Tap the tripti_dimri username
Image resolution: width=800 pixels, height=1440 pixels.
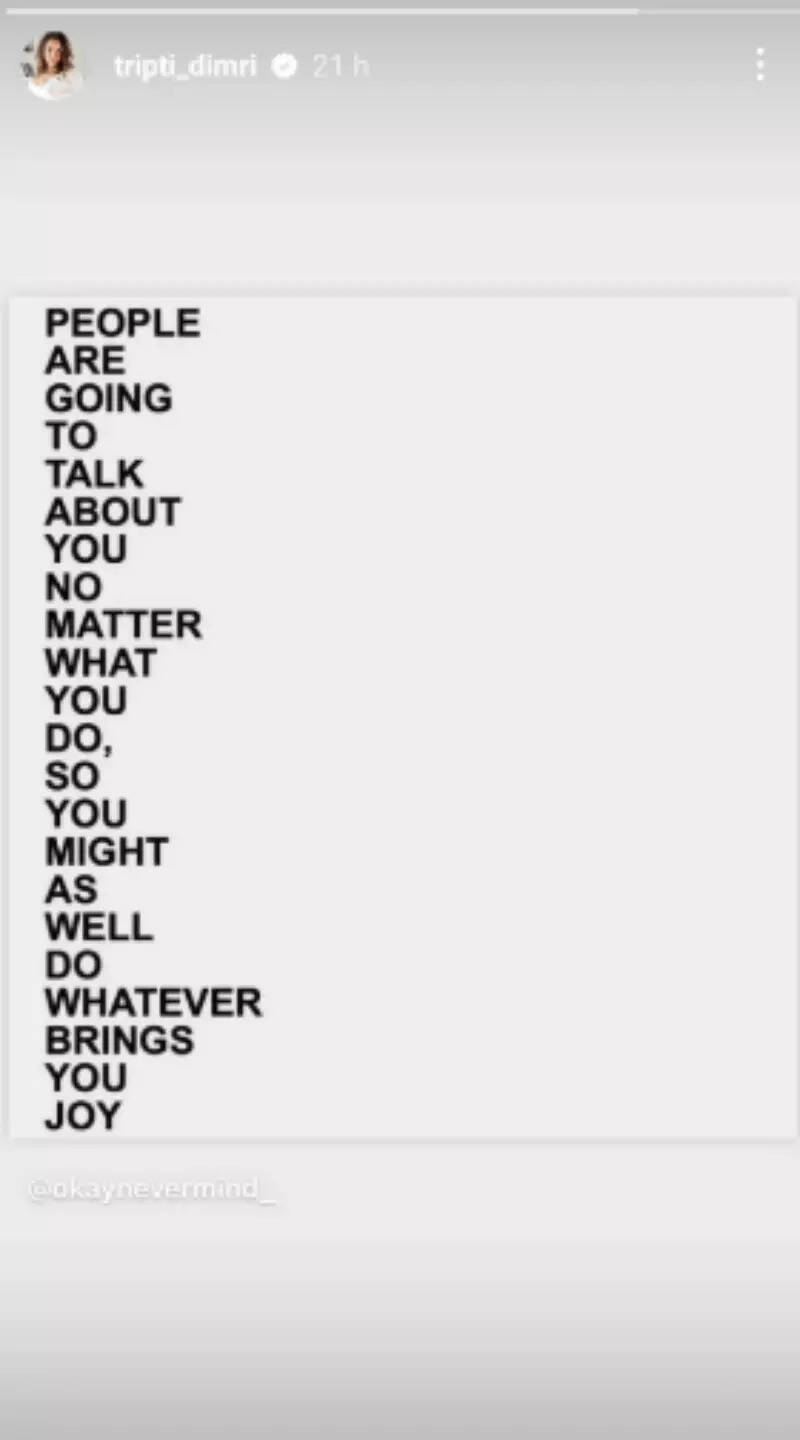(x=185, y=66)
